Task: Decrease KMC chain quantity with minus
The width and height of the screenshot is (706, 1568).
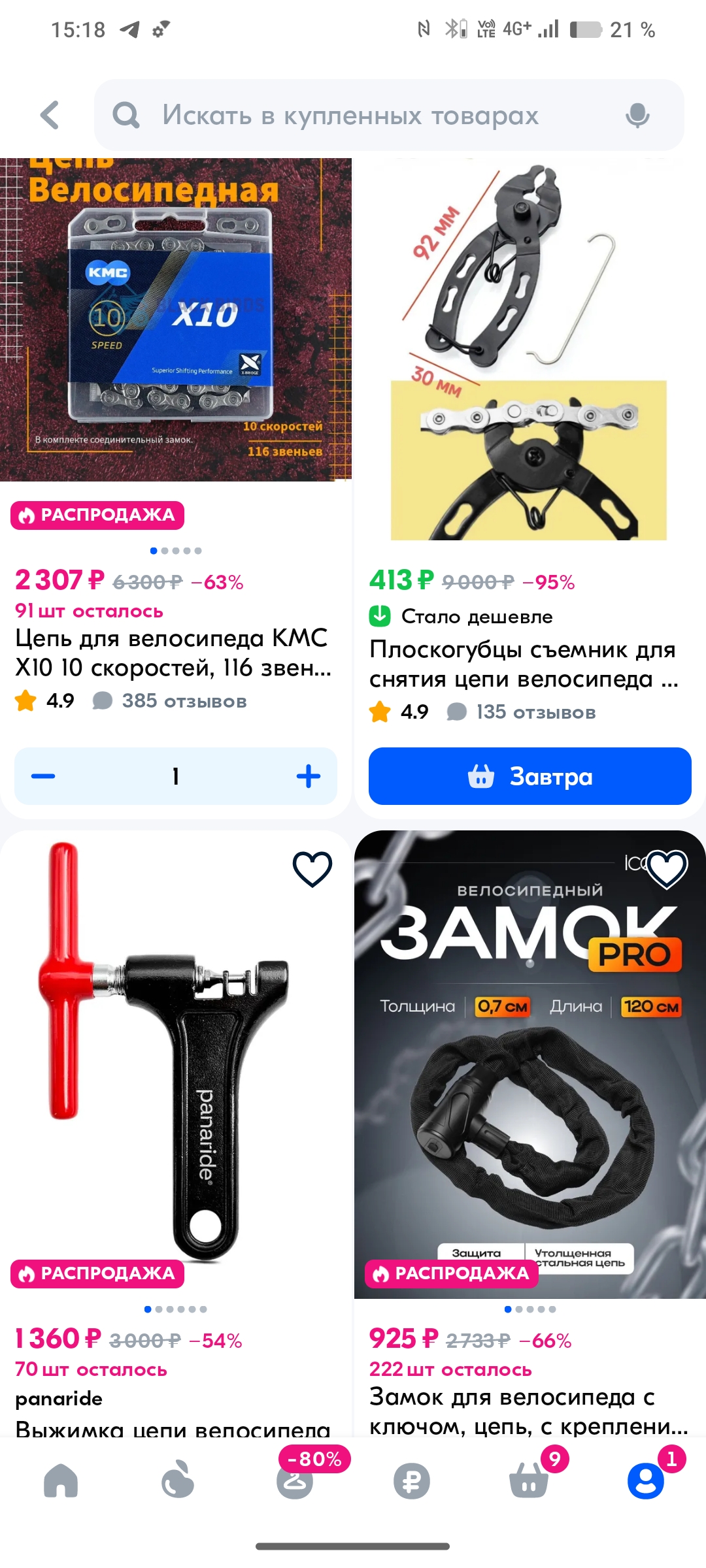Action: (x=44, y=776)
